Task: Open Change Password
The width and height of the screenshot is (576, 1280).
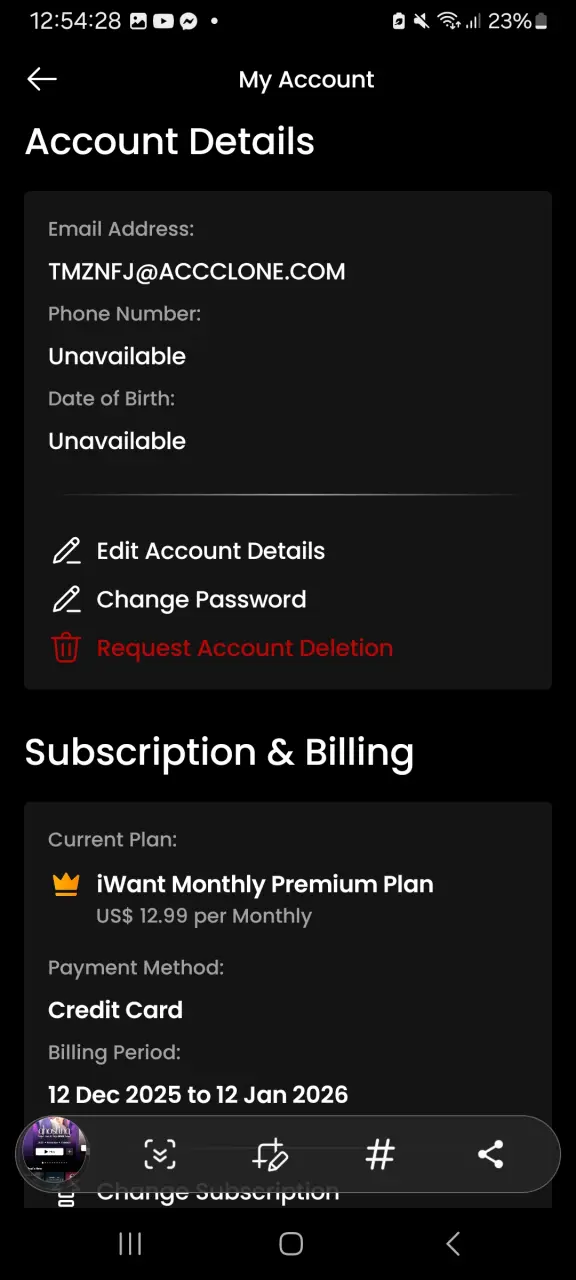Action: (x=179, y=600)
